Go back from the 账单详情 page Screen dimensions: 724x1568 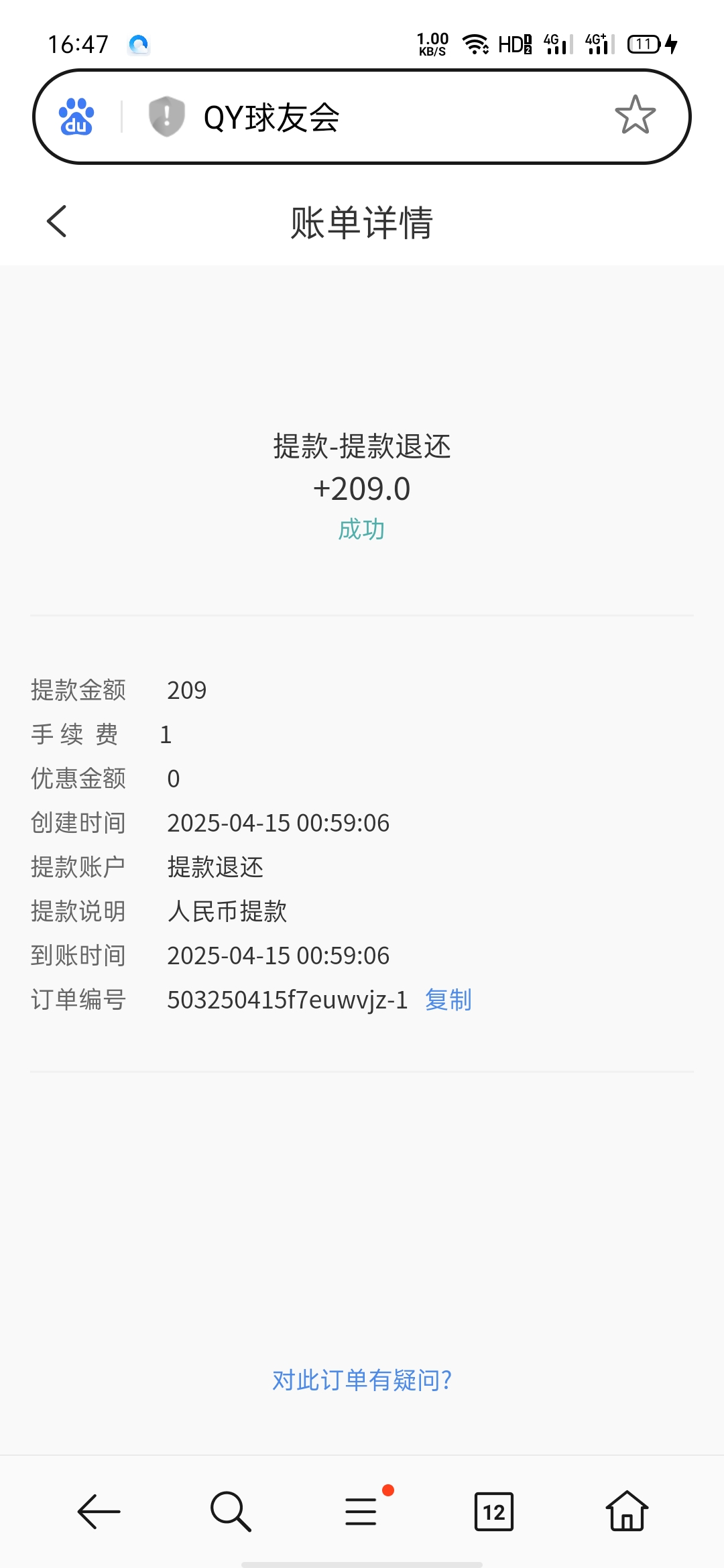click(x=57, y=221)
